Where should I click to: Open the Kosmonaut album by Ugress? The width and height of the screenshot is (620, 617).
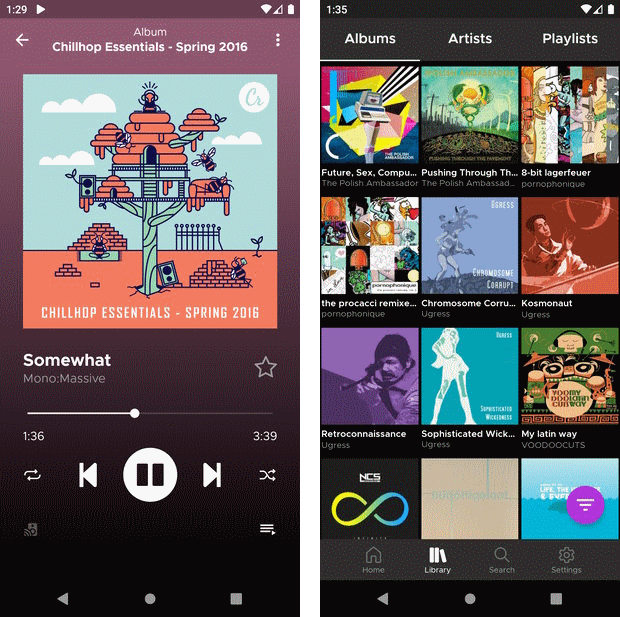point(569,255)
